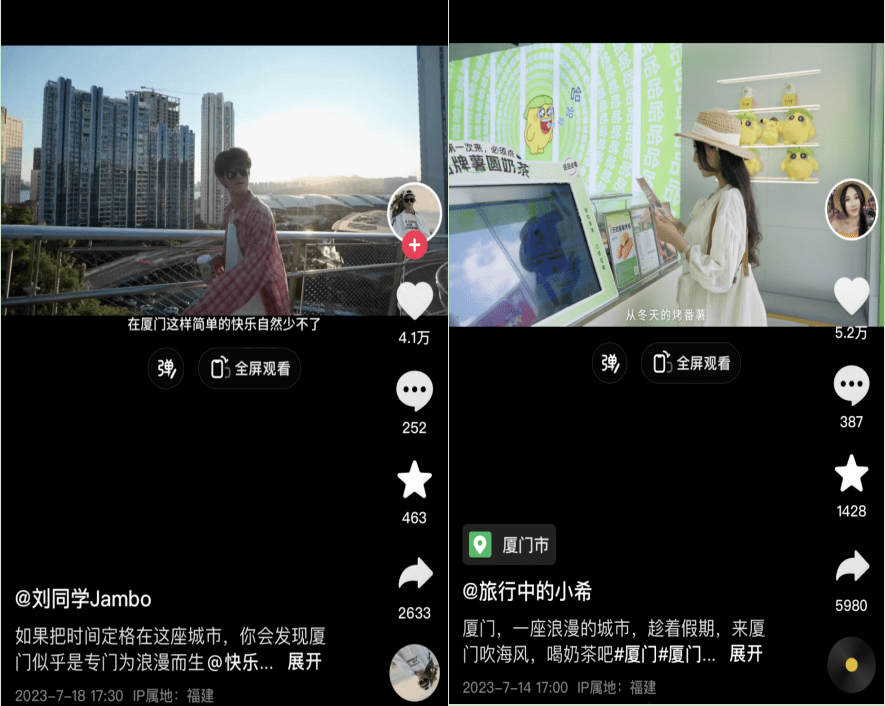Open the music disc on 刘同学Jambo's video
Image resolution: width=885 pixels, height=706 pixels.
click(x=414, y=672)
